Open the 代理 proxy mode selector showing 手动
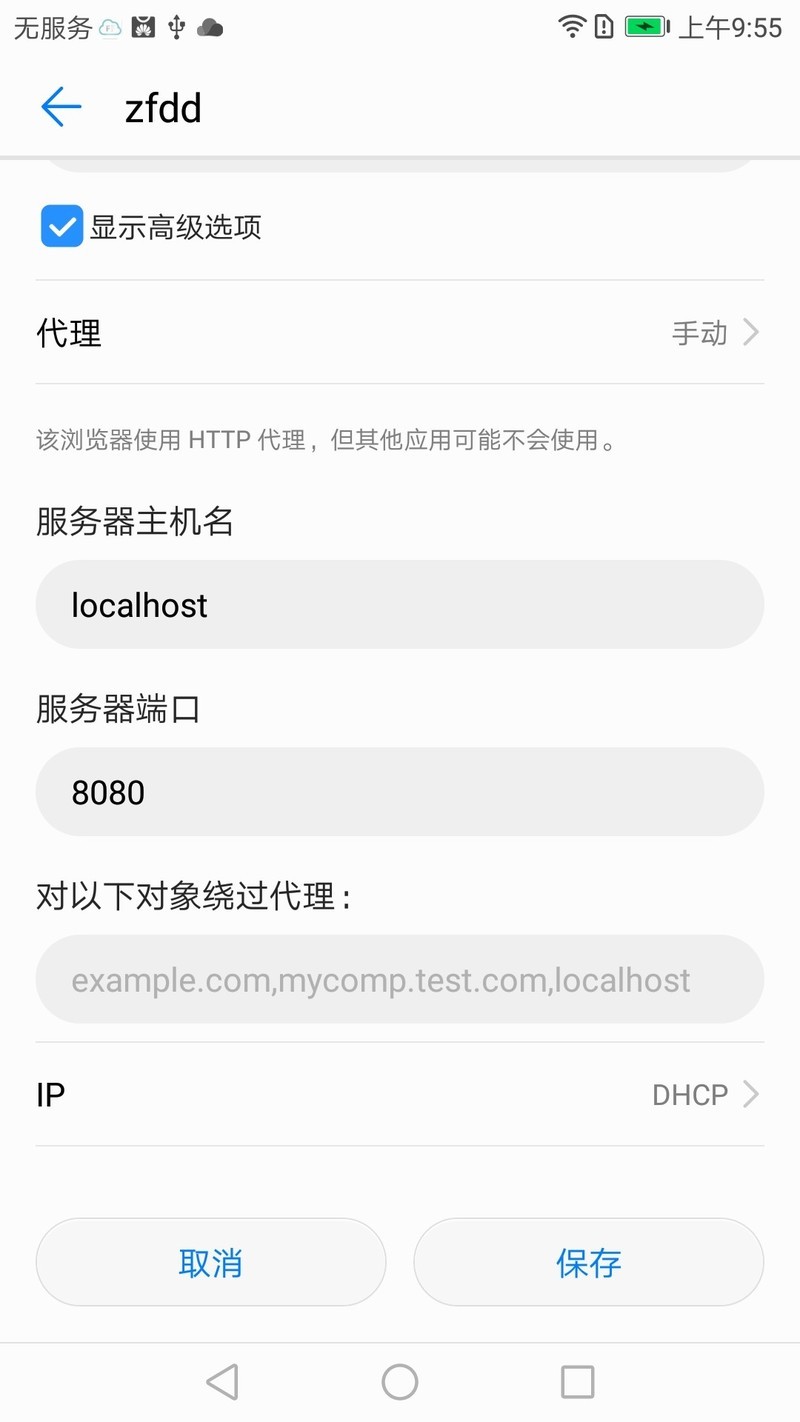Image resolution: width=800 pixels, height=1422 pixels. point(400,332)
